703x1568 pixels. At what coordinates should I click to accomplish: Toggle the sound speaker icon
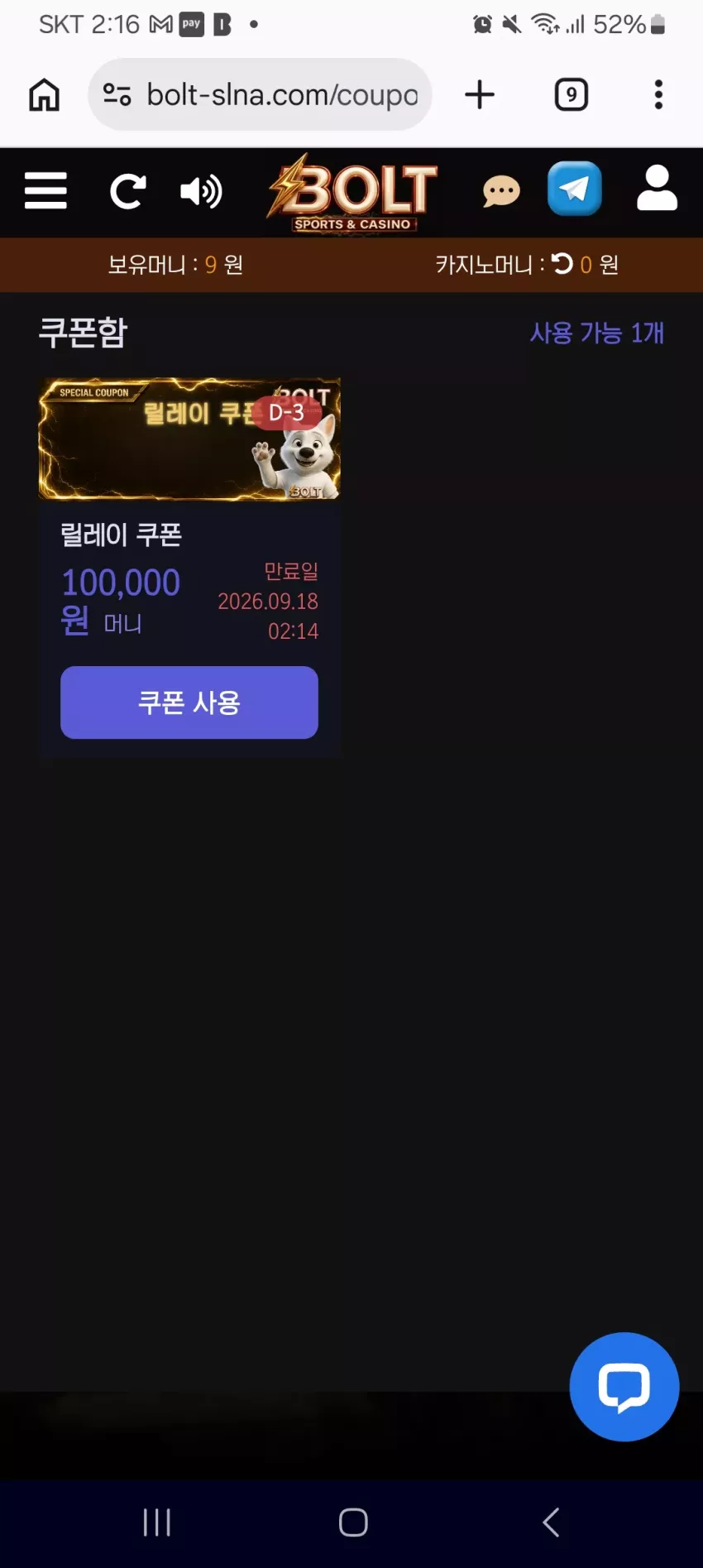[x=201, y=192]
